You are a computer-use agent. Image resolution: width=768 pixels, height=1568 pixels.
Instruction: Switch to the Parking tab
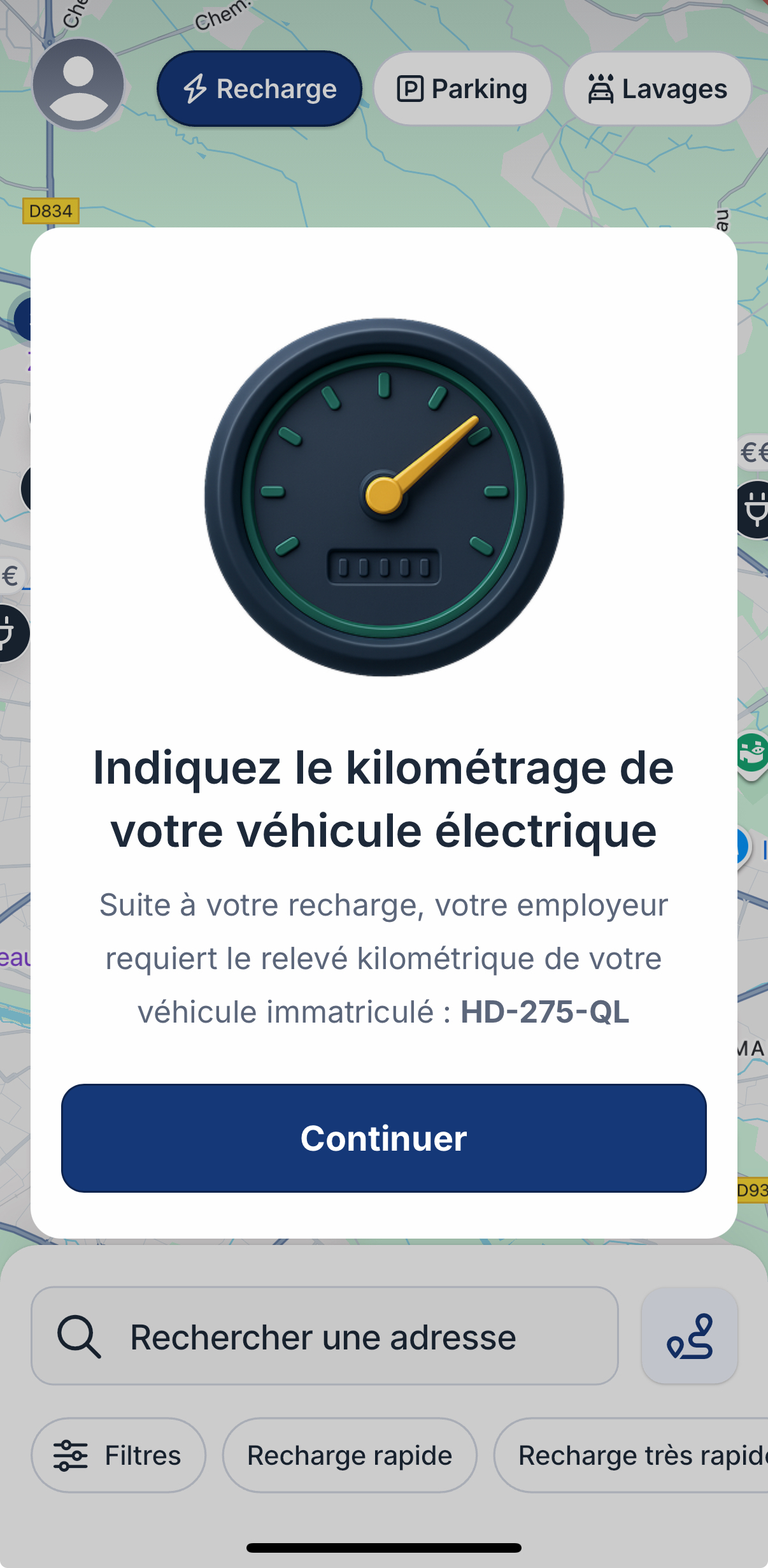click(x=462, y=89)
